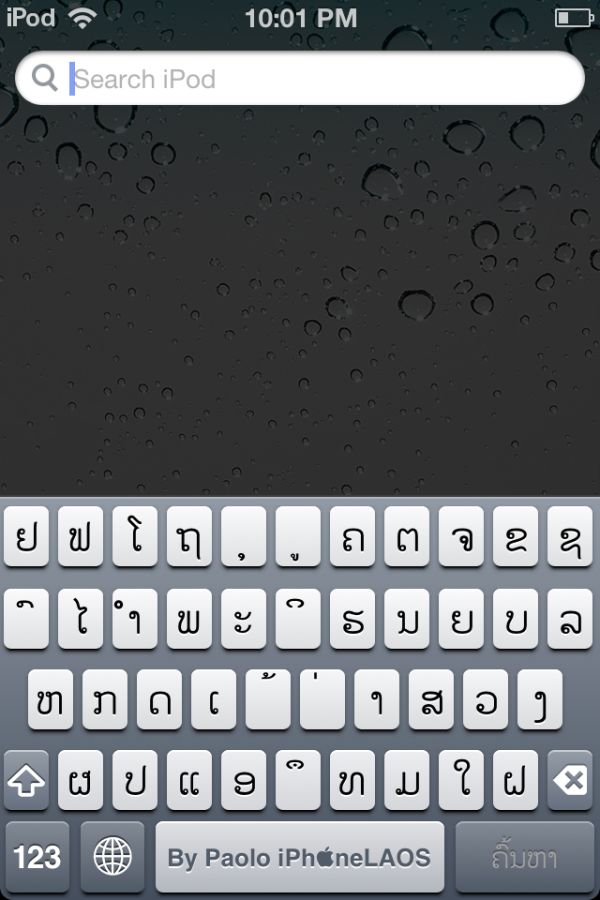Screen dimensions: 600x900
Task: Delete a character with the backspace key
Action: [571, 781]
